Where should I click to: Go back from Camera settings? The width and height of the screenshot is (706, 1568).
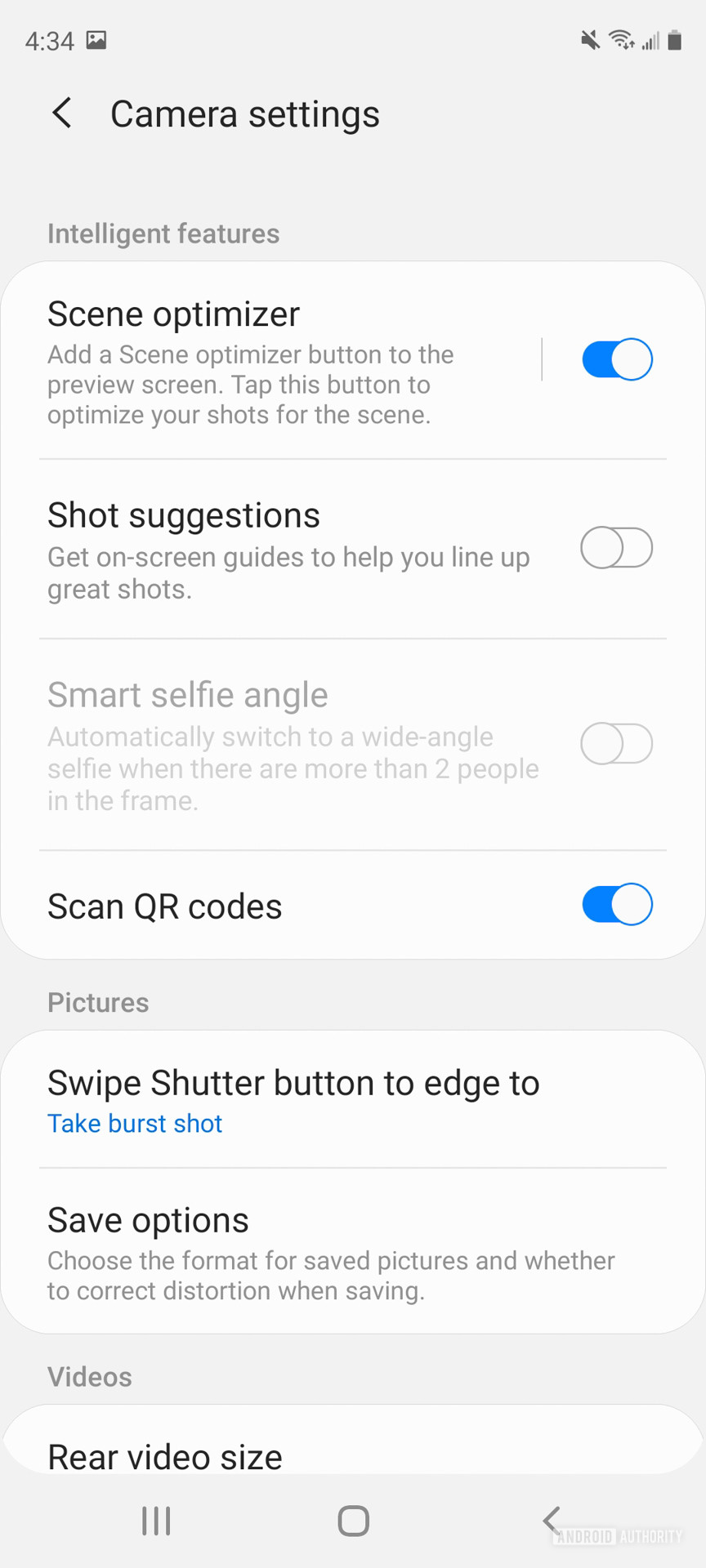click(62, 114)
